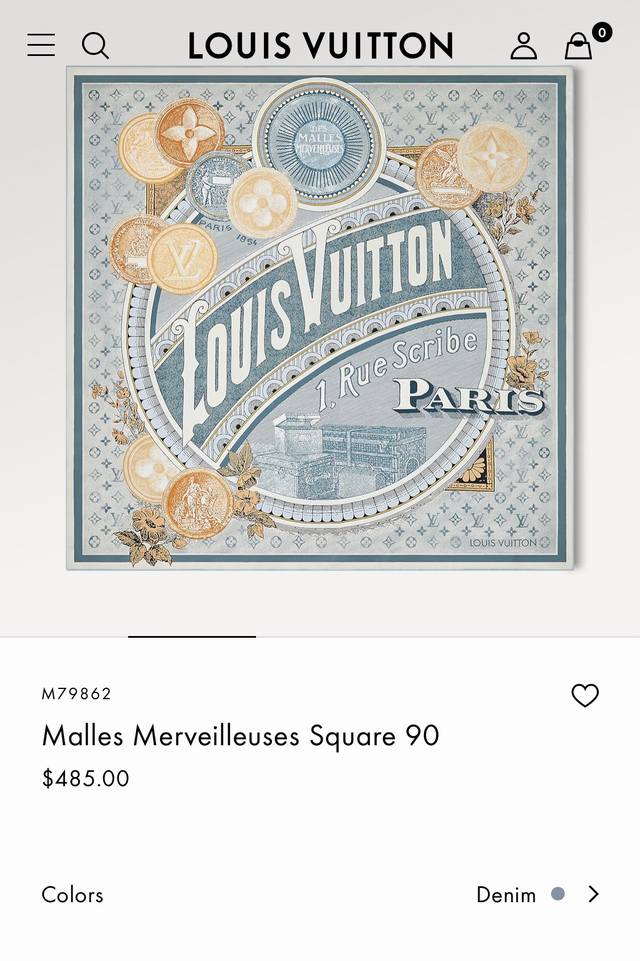Image resolution: width=640 pixels, height=961 pixels.
Task: Open the shopping bag
Action: point(579,46)
